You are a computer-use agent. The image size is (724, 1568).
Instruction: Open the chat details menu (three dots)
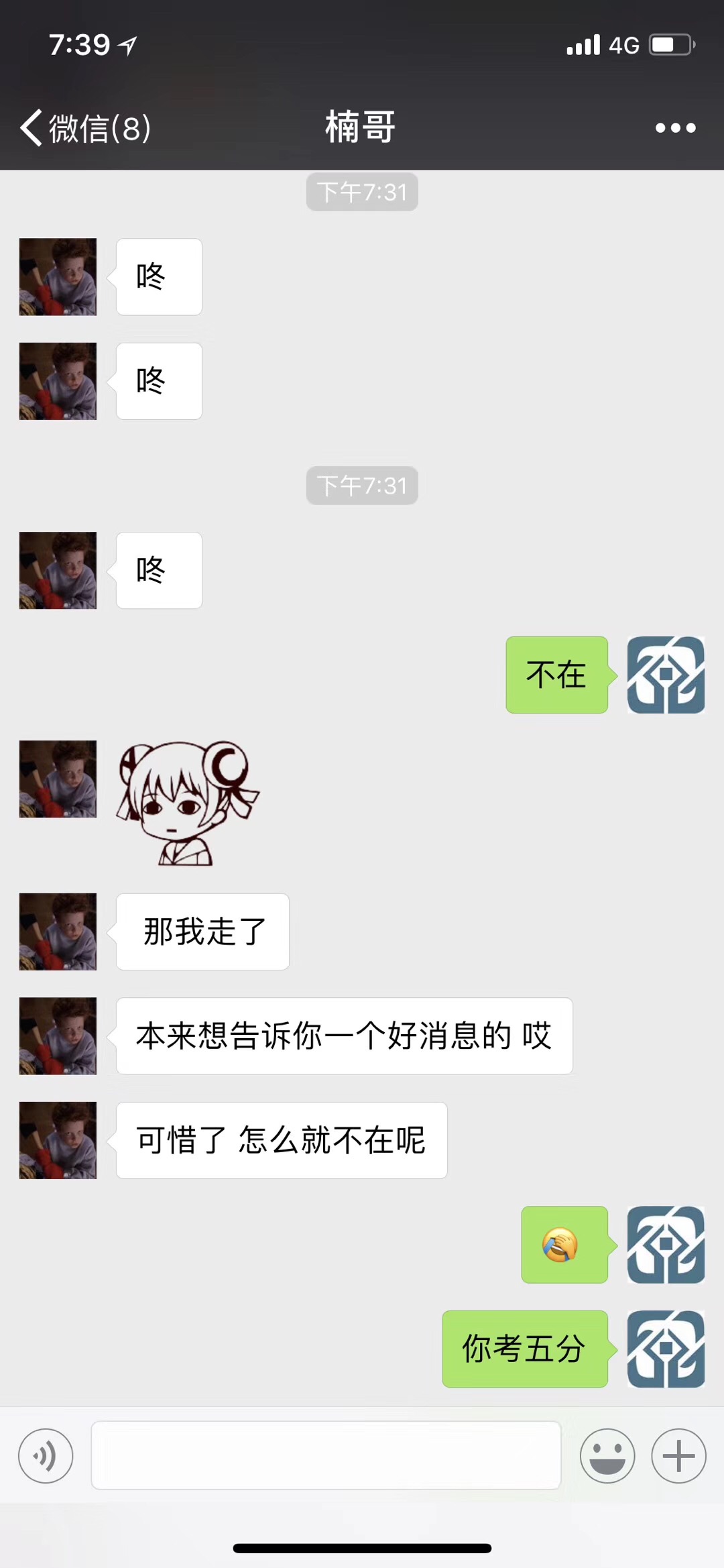(675, 127)
